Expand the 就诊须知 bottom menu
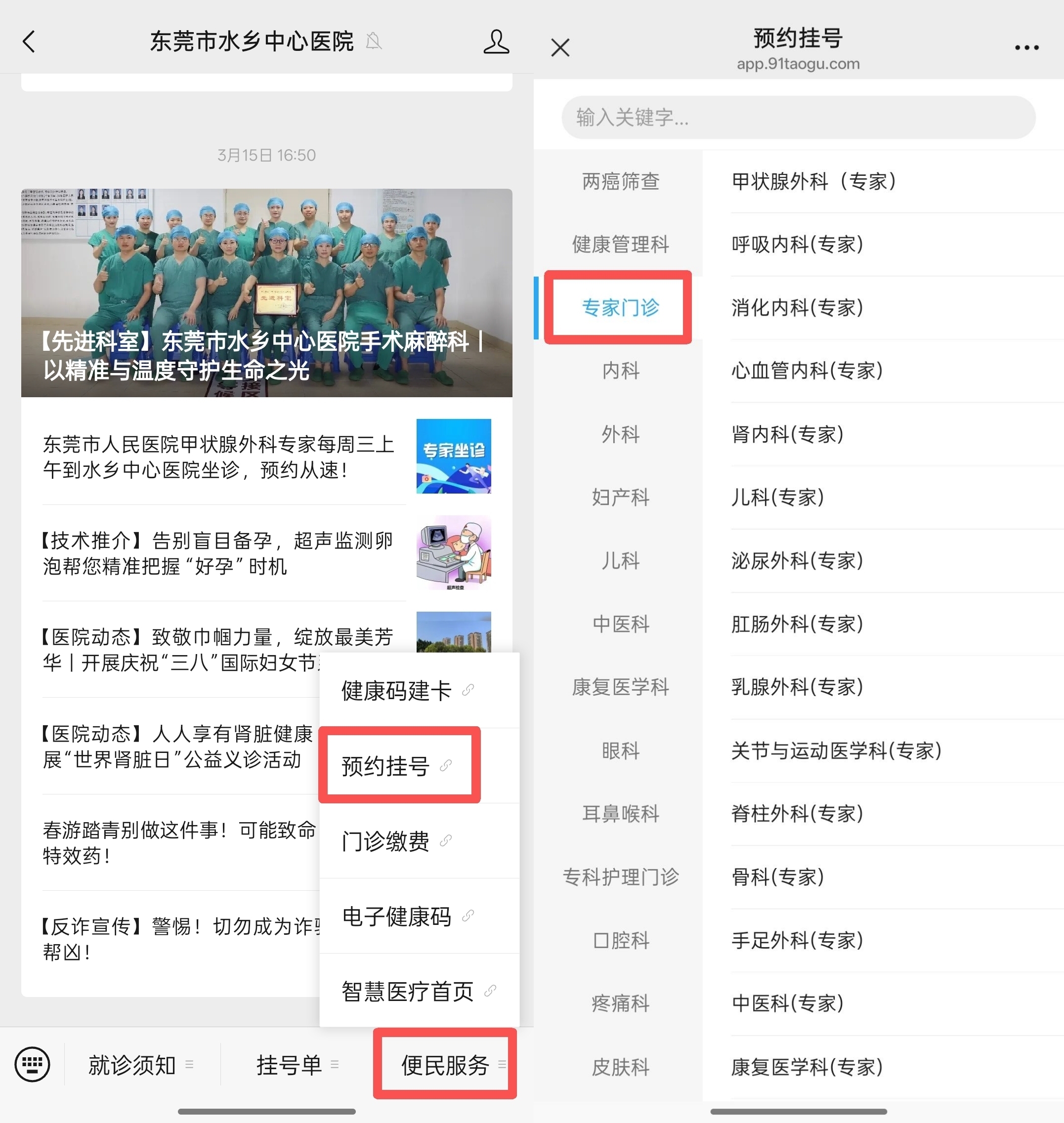 click(x=139, y=1065)
